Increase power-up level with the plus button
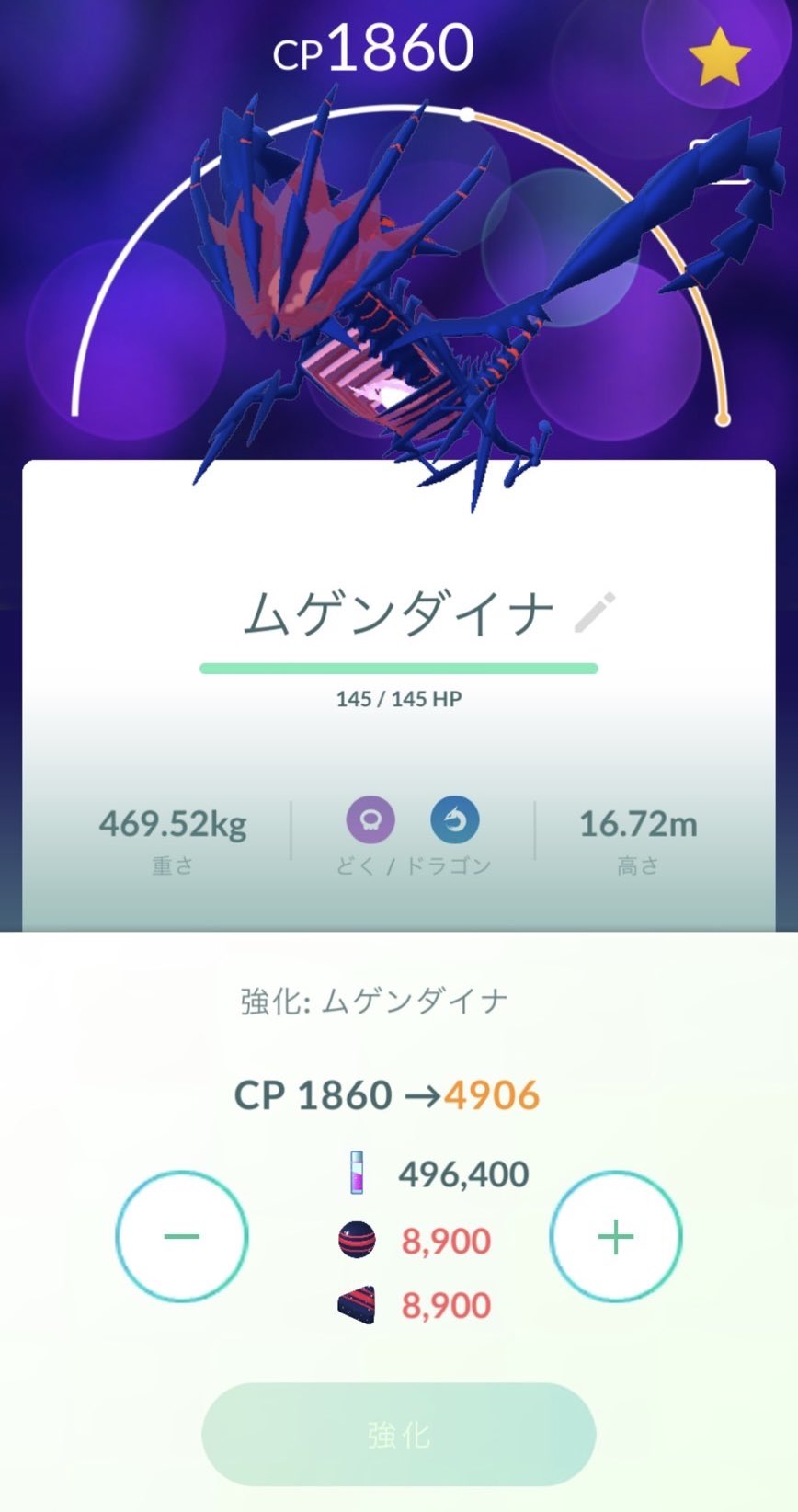 pyautogui.click(x=616, y=1237)
